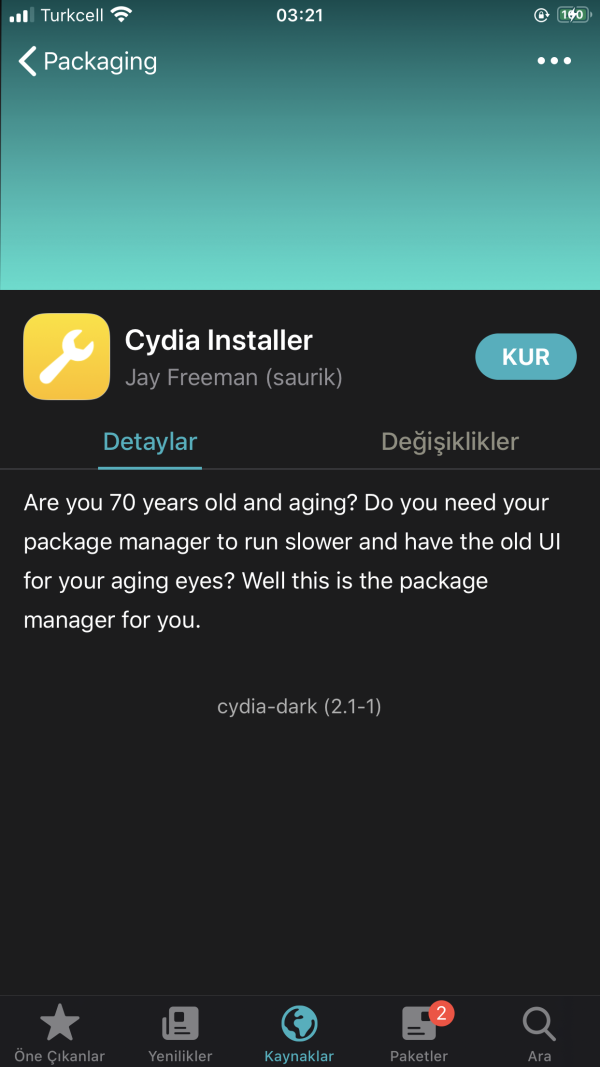Open the Paketler tab
The image size is (600, 1067).
pos(419,1033)
